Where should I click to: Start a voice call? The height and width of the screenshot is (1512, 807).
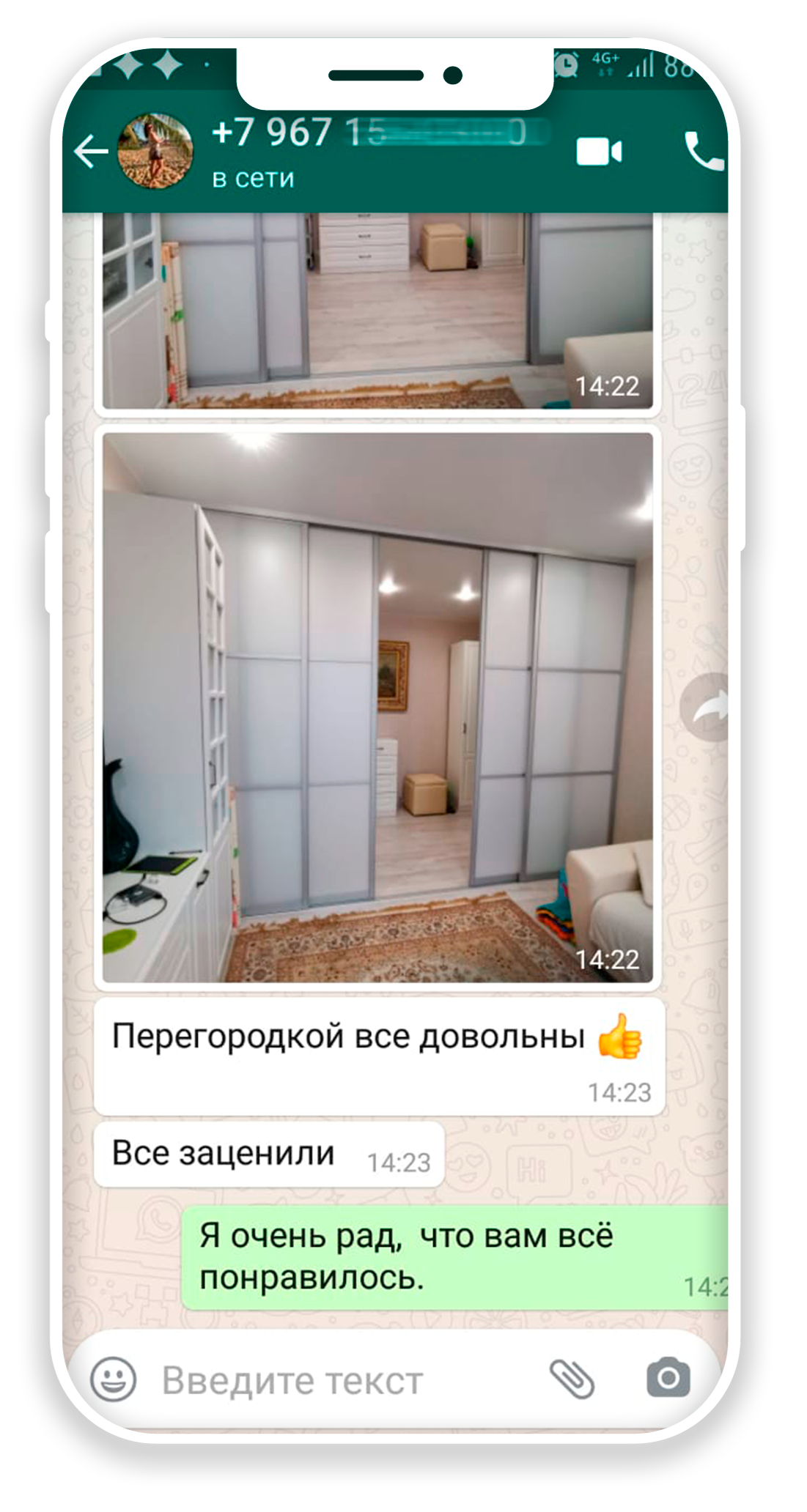tap(702, 151)
